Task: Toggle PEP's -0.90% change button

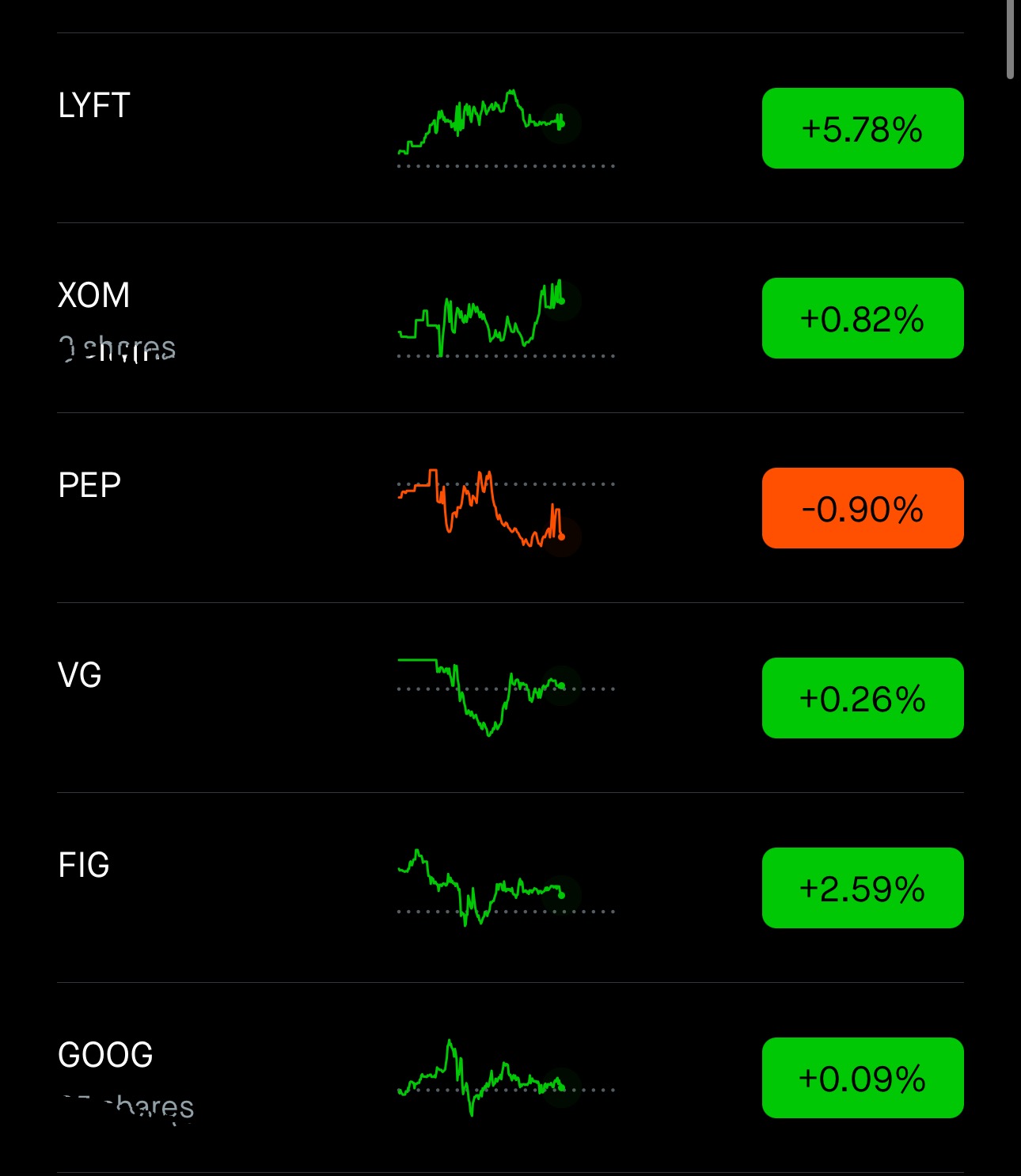Action: point(862,508)
